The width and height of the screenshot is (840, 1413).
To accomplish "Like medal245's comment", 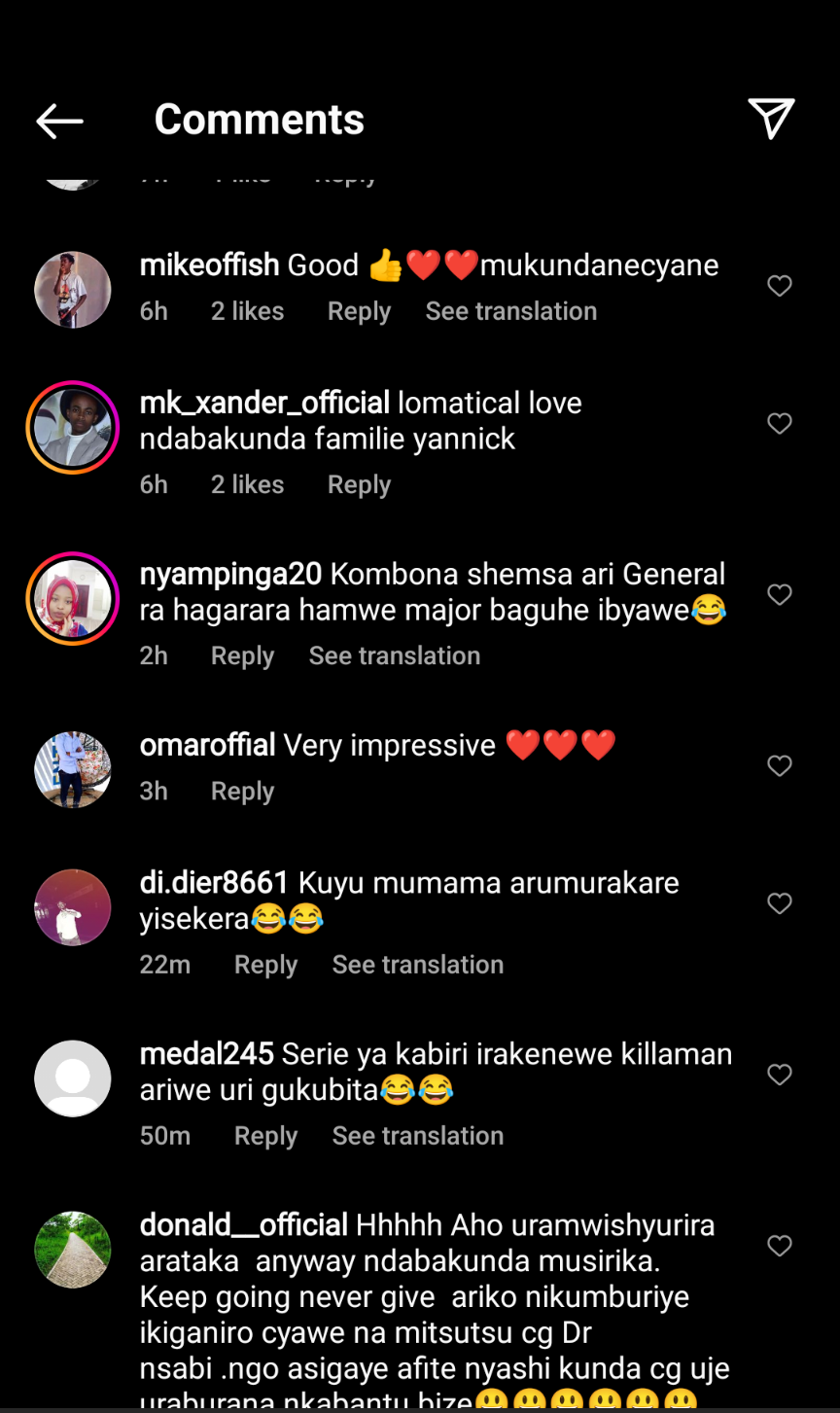I will [780, 1075].
